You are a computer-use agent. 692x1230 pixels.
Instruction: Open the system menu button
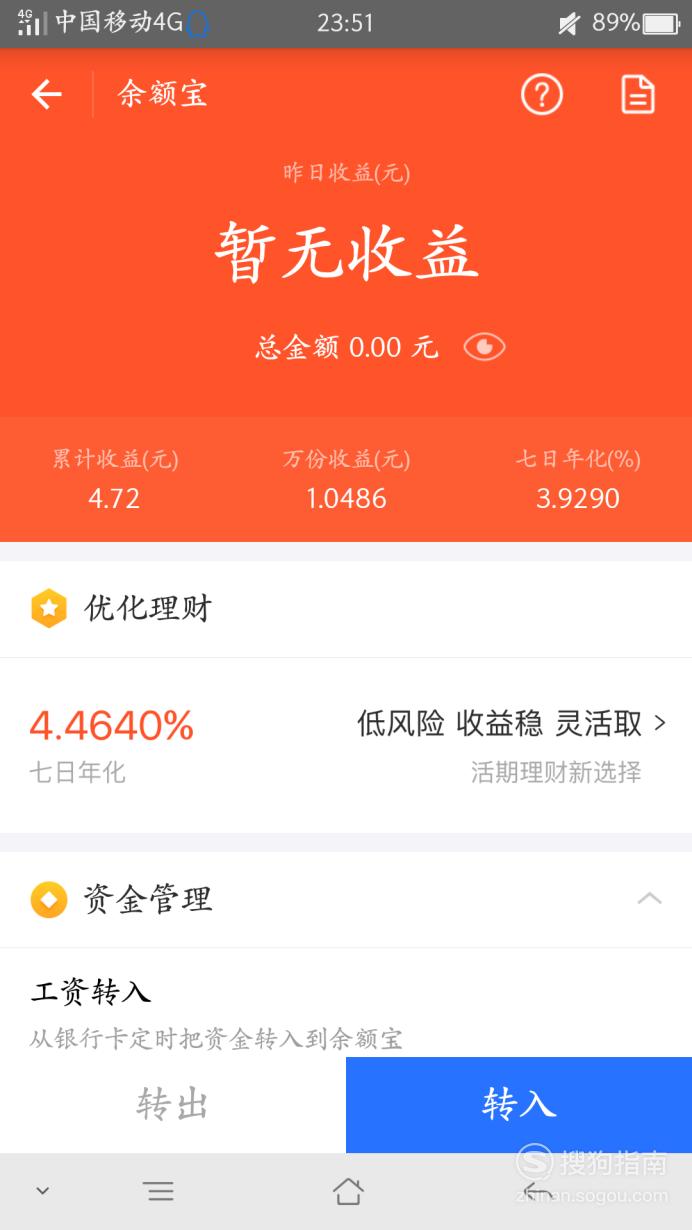click(158, 1191)
